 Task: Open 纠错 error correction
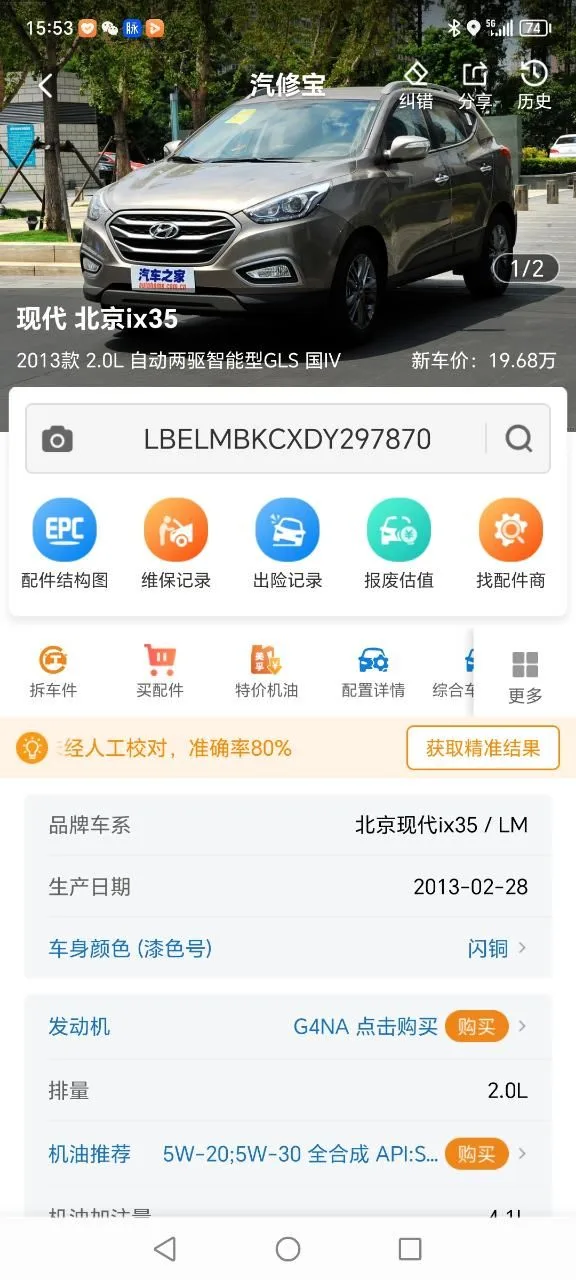416,85
